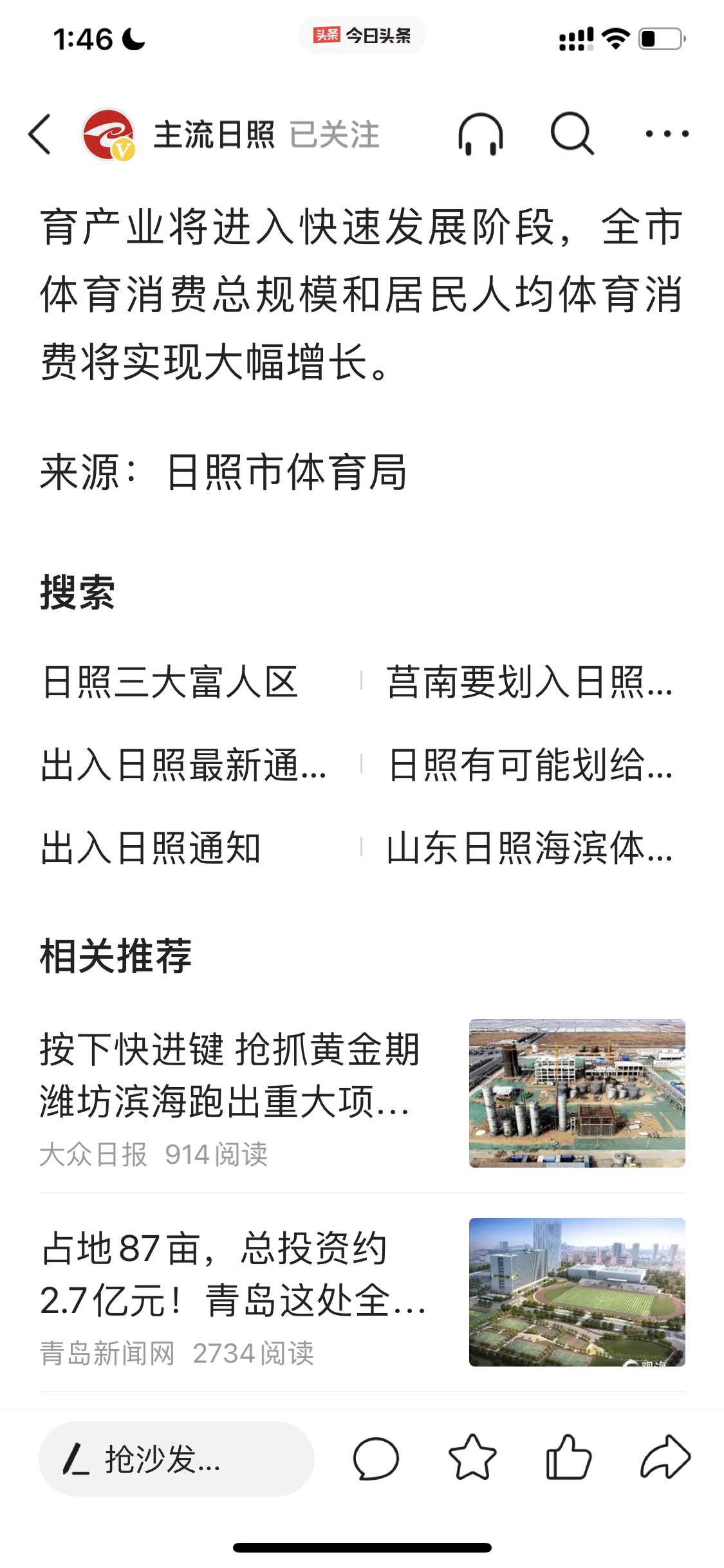Viewport: 724px width, 1568px height.
Task: Like the article with thumbs-up
Action: [x=568, y=1458]
